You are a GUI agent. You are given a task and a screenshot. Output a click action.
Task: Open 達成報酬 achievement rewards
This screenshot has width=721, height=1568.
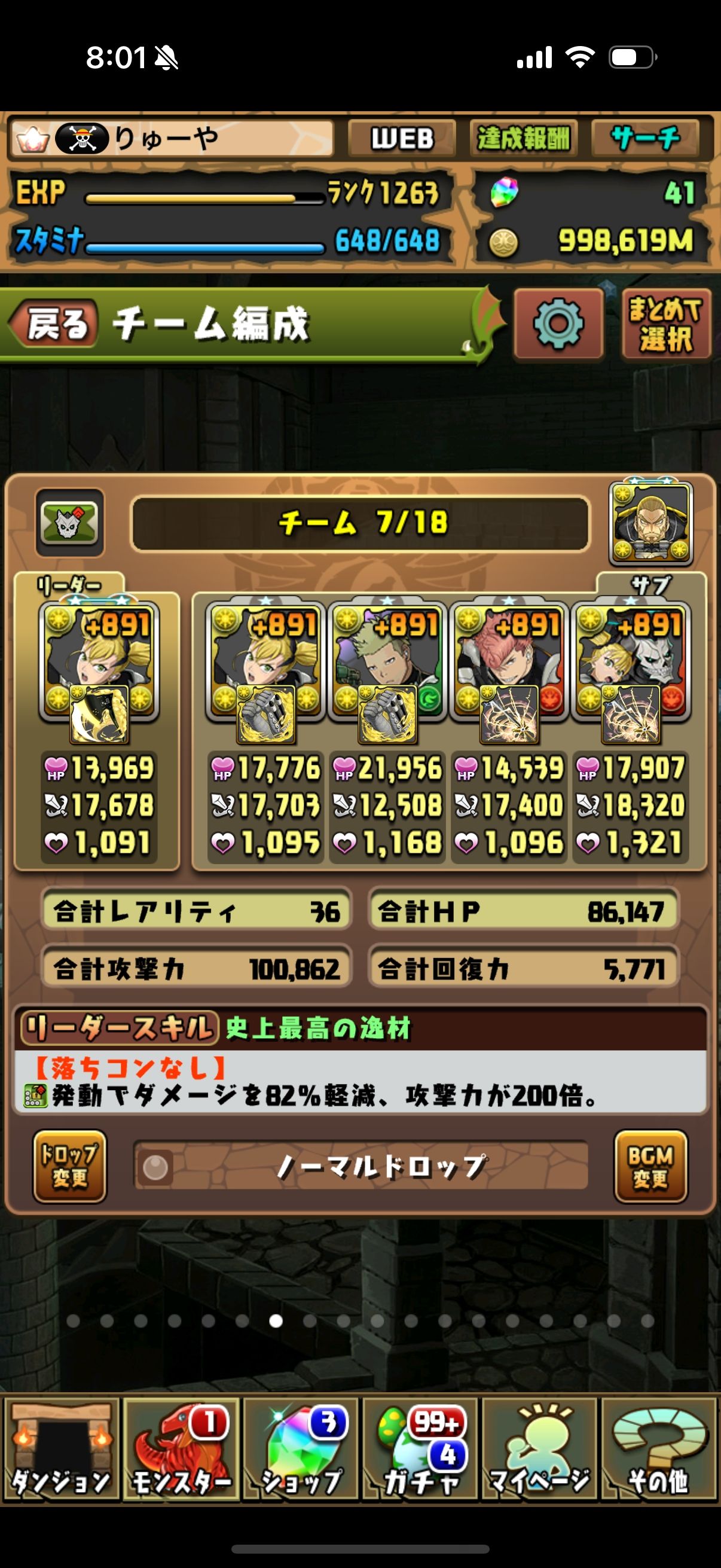point(523,138)
